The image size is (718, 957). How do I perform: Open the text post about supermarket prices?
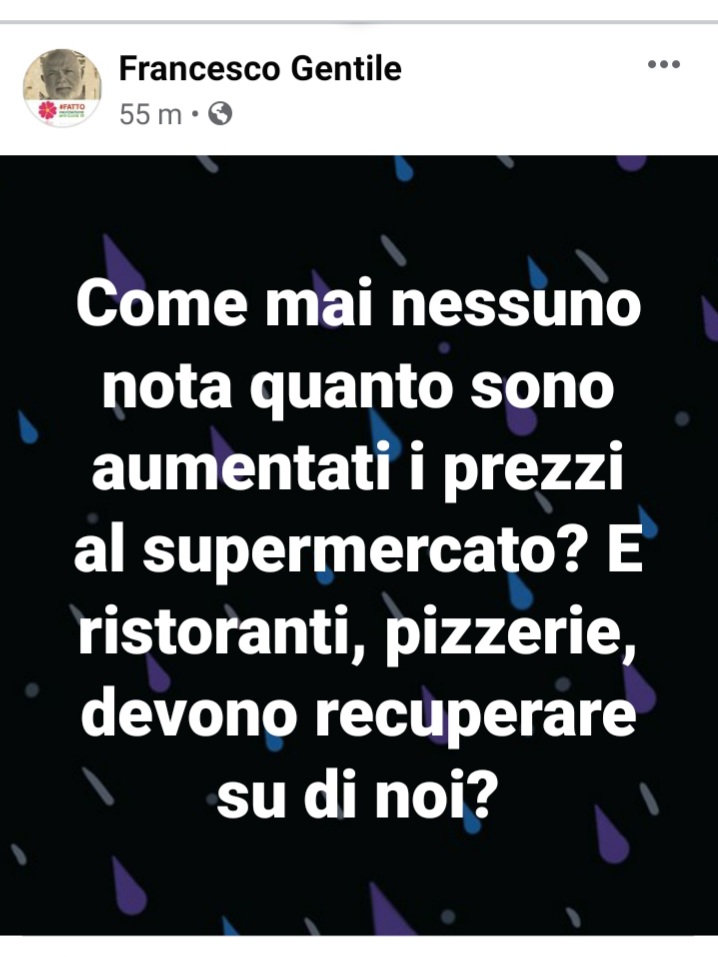(x=359, y=545)
